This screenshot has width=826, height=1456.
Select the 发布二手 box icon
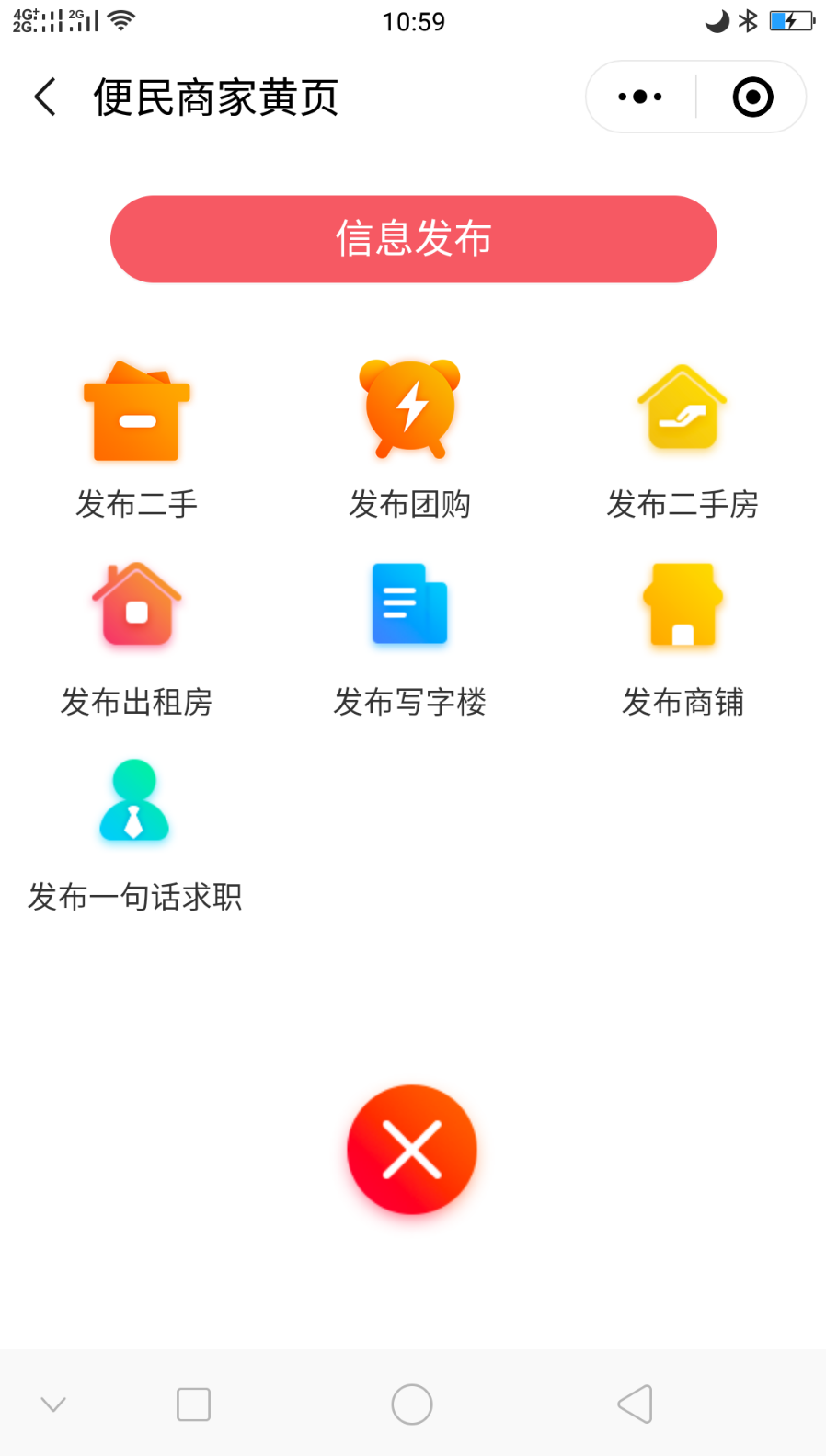pos(136,411)
